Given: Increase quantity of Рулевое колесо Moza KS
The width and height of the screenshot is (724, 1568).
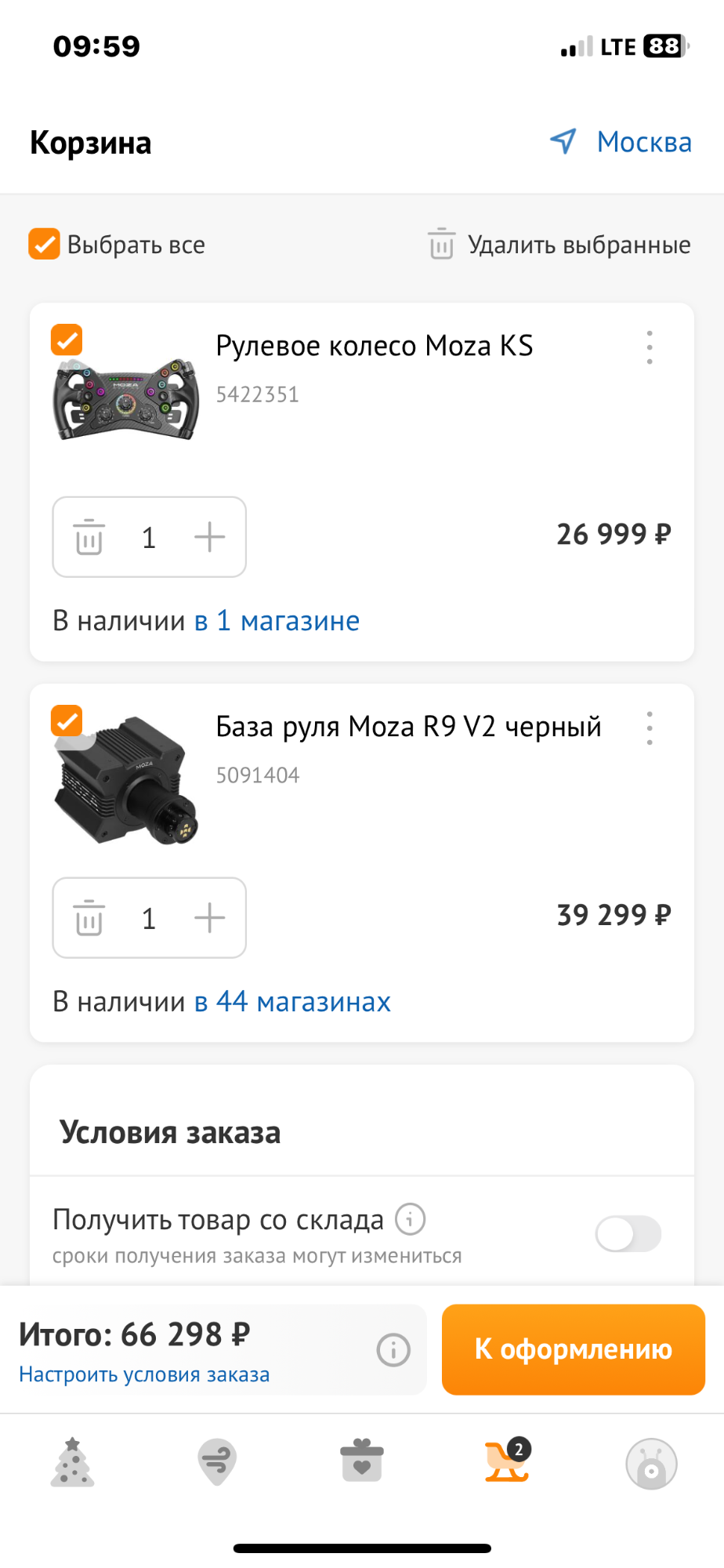Looking at the screenshot, I should [209, 538].
